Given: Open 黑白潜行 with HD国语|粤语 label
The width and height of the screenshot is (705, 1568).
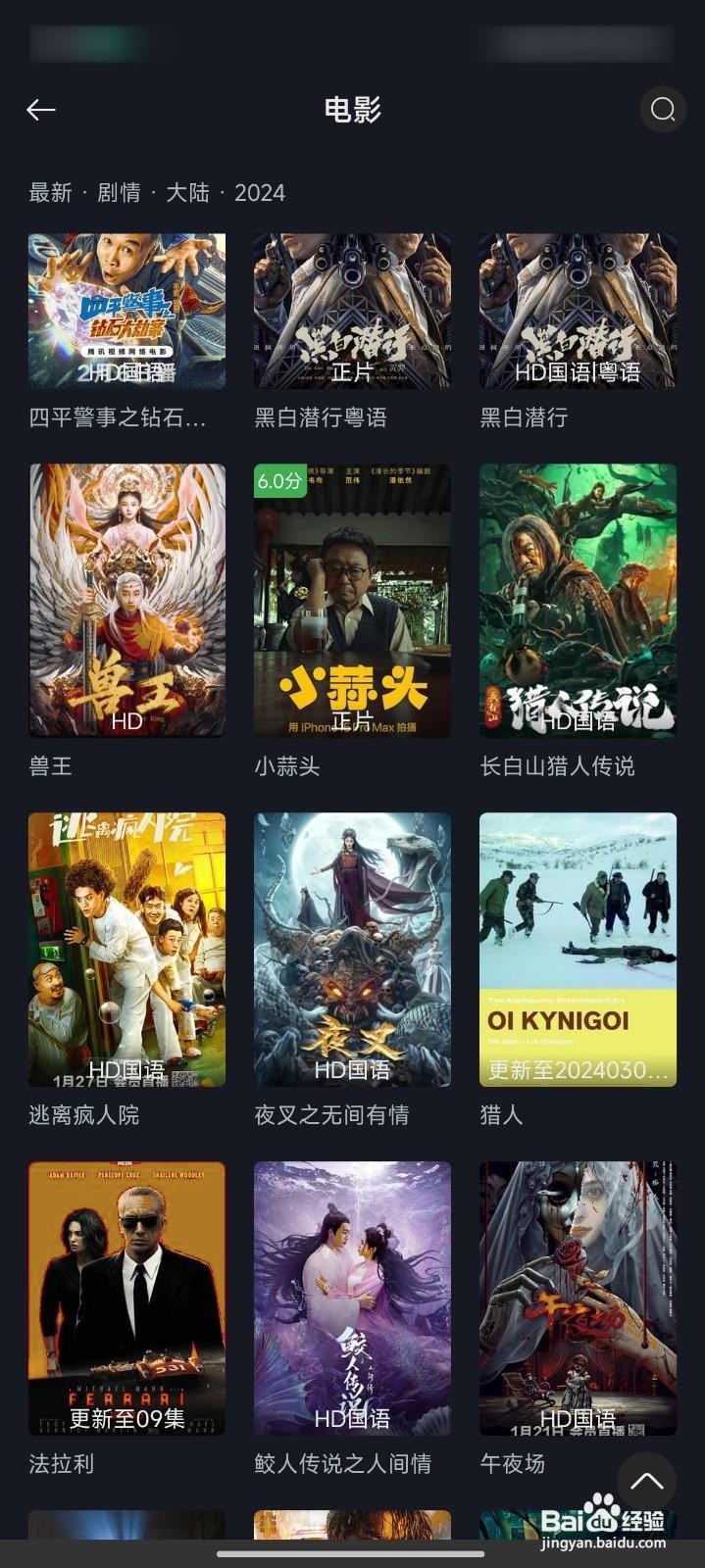Looking at the screenshot, I should click(578, 312).
